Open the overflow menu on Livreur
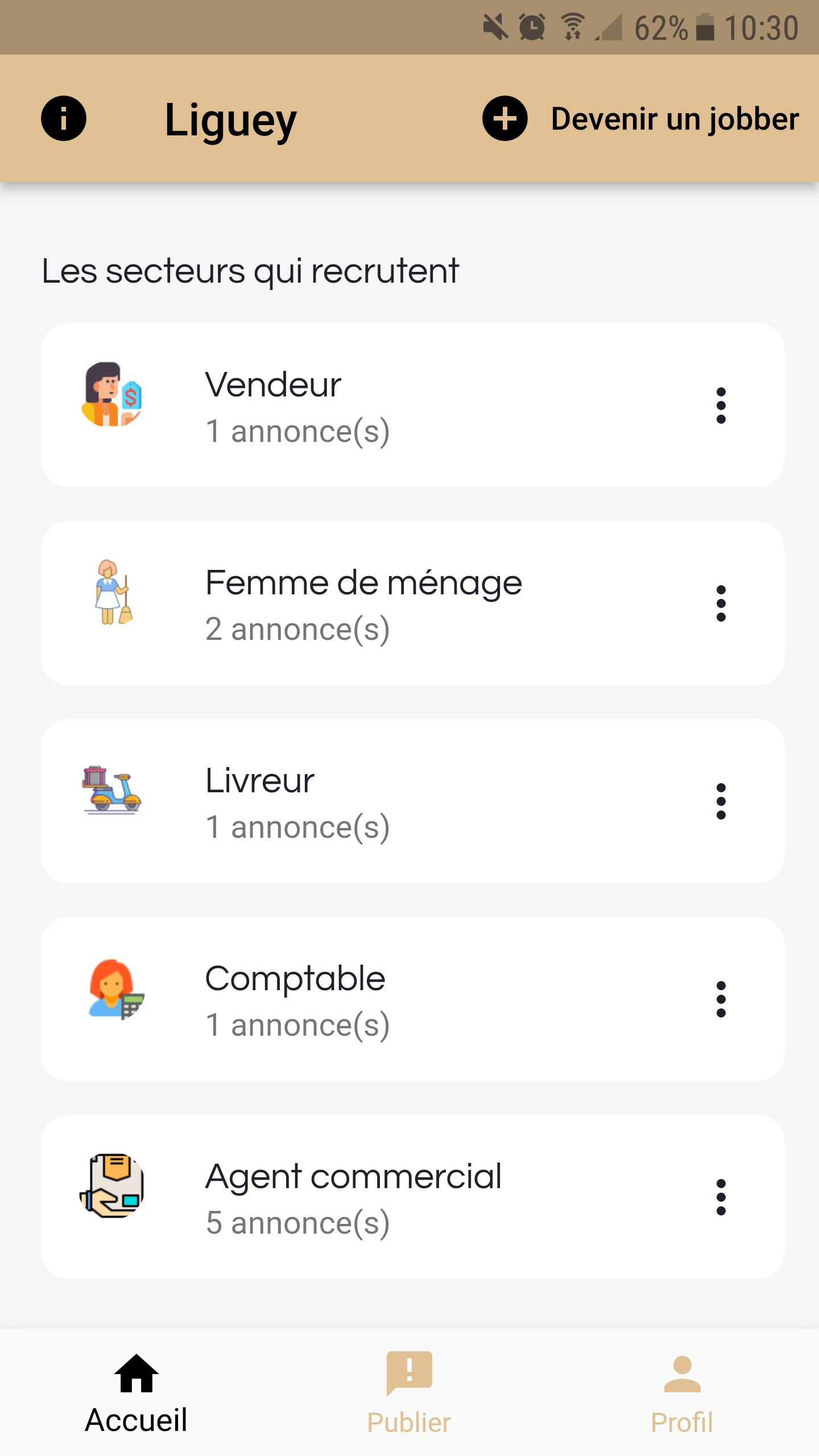 (x=721, y=801)
